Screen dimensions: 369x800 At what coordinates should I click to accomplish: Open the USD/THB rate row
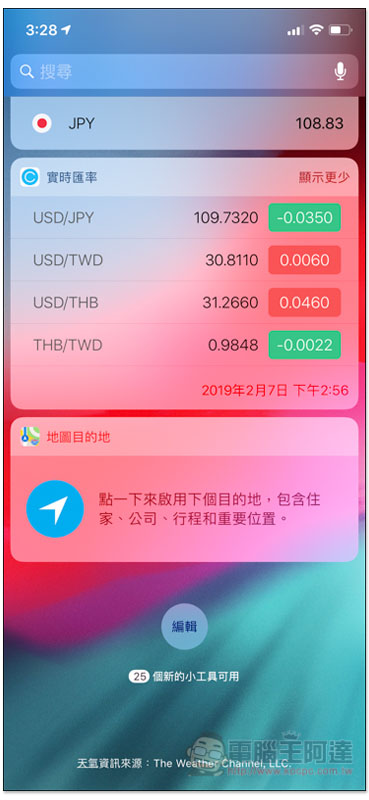[184, 303]
